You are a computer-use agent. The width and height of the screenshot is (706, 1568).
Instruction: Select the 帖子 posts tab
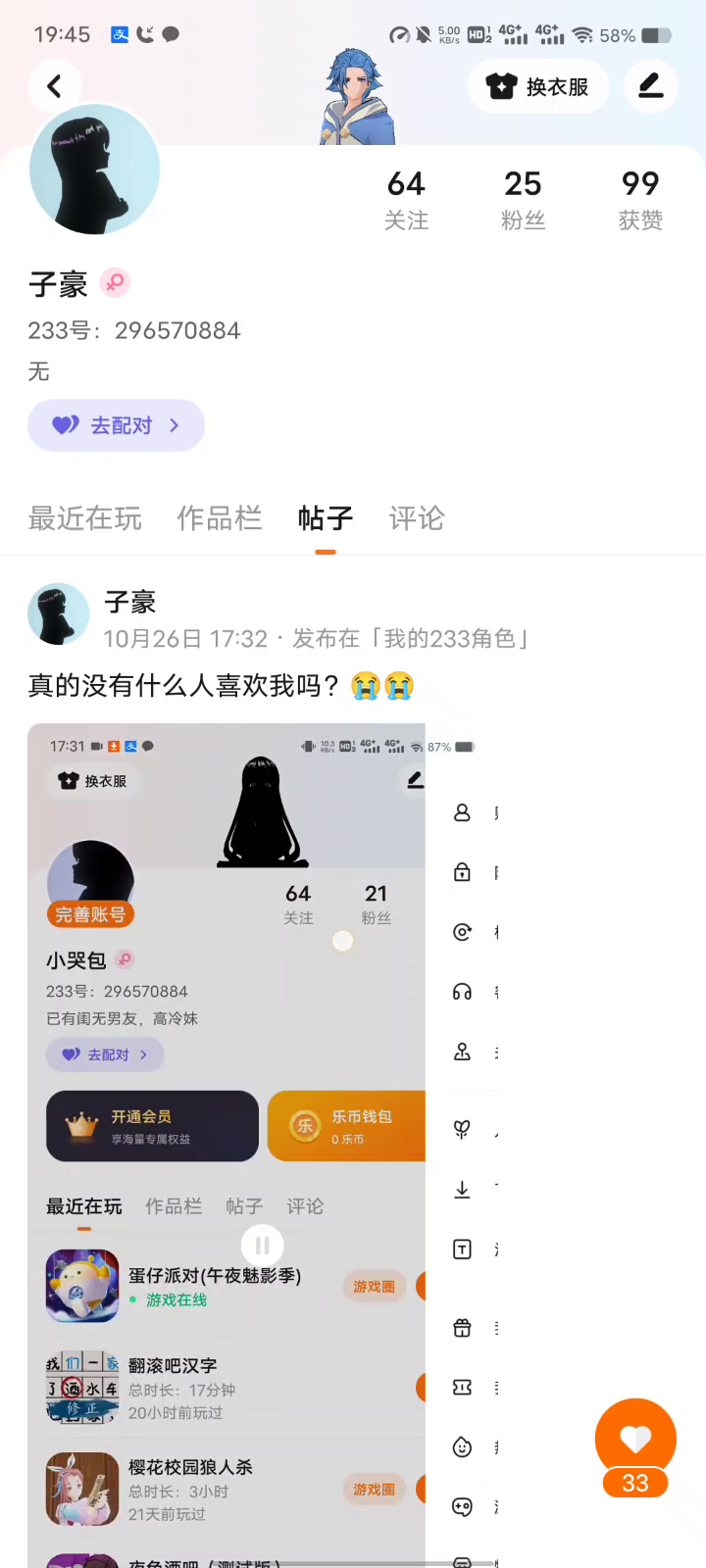point(326,518)
